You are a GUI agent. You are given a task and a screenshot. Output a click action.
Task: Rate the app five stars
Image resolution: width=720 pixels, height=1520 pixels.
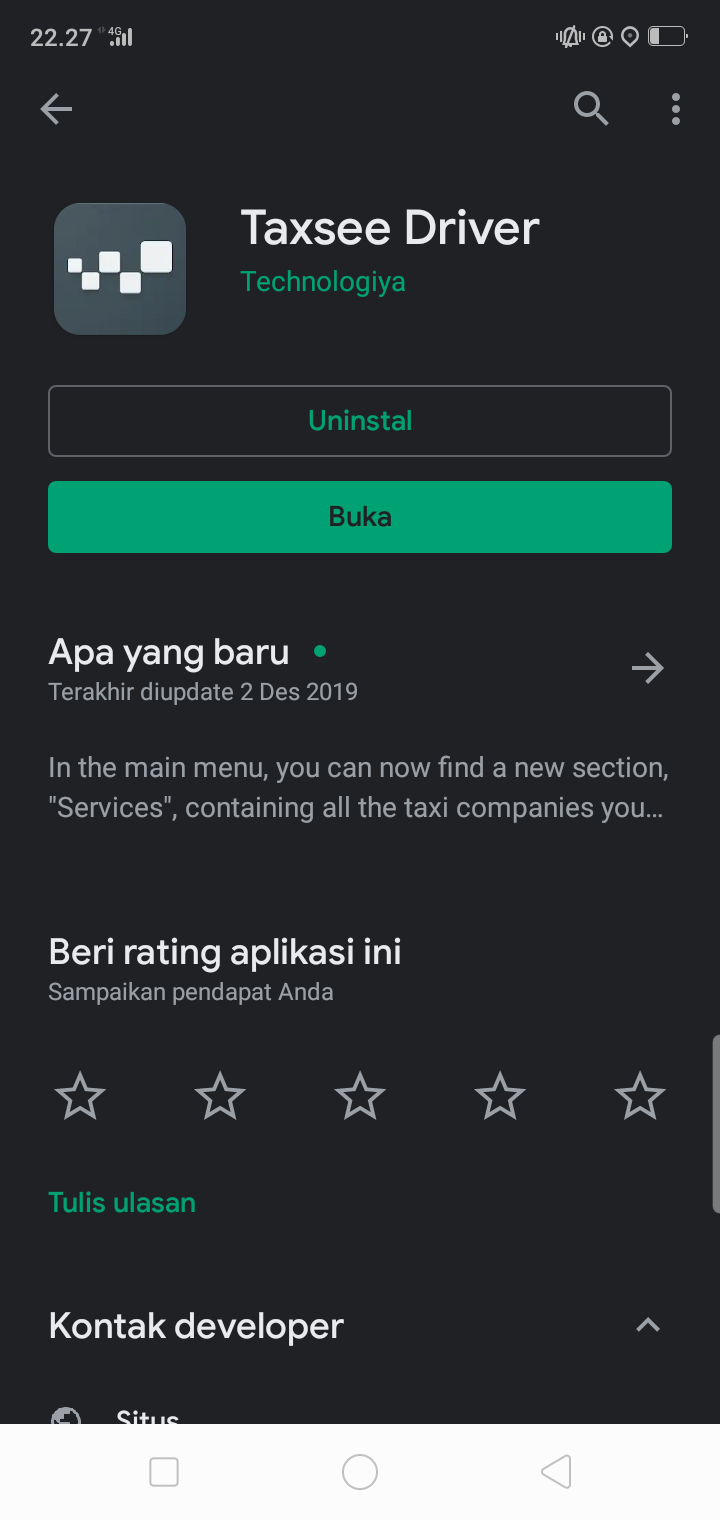640,1096
